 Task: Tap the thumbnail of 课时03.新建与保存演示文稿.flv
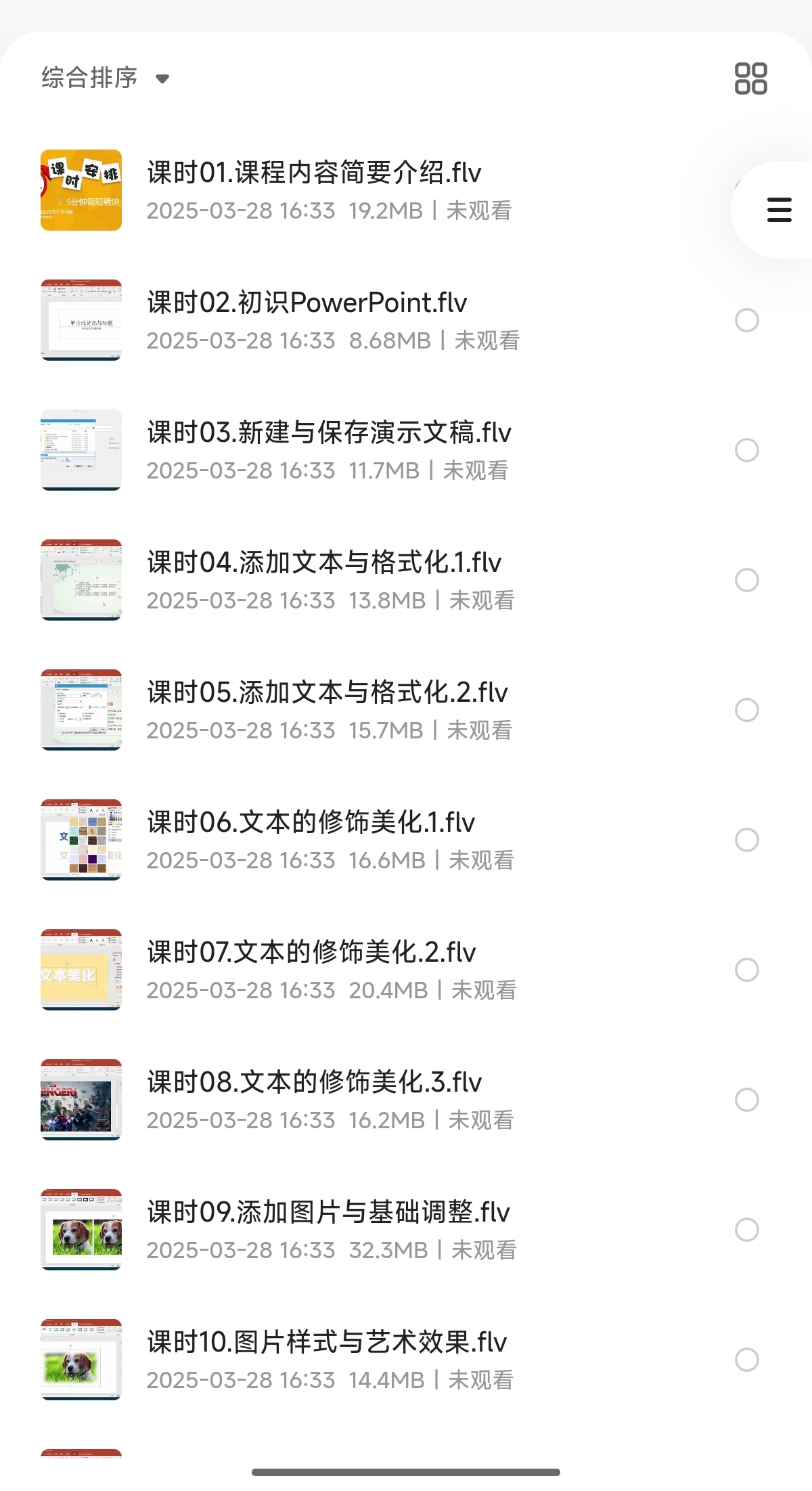click(81, 449)
